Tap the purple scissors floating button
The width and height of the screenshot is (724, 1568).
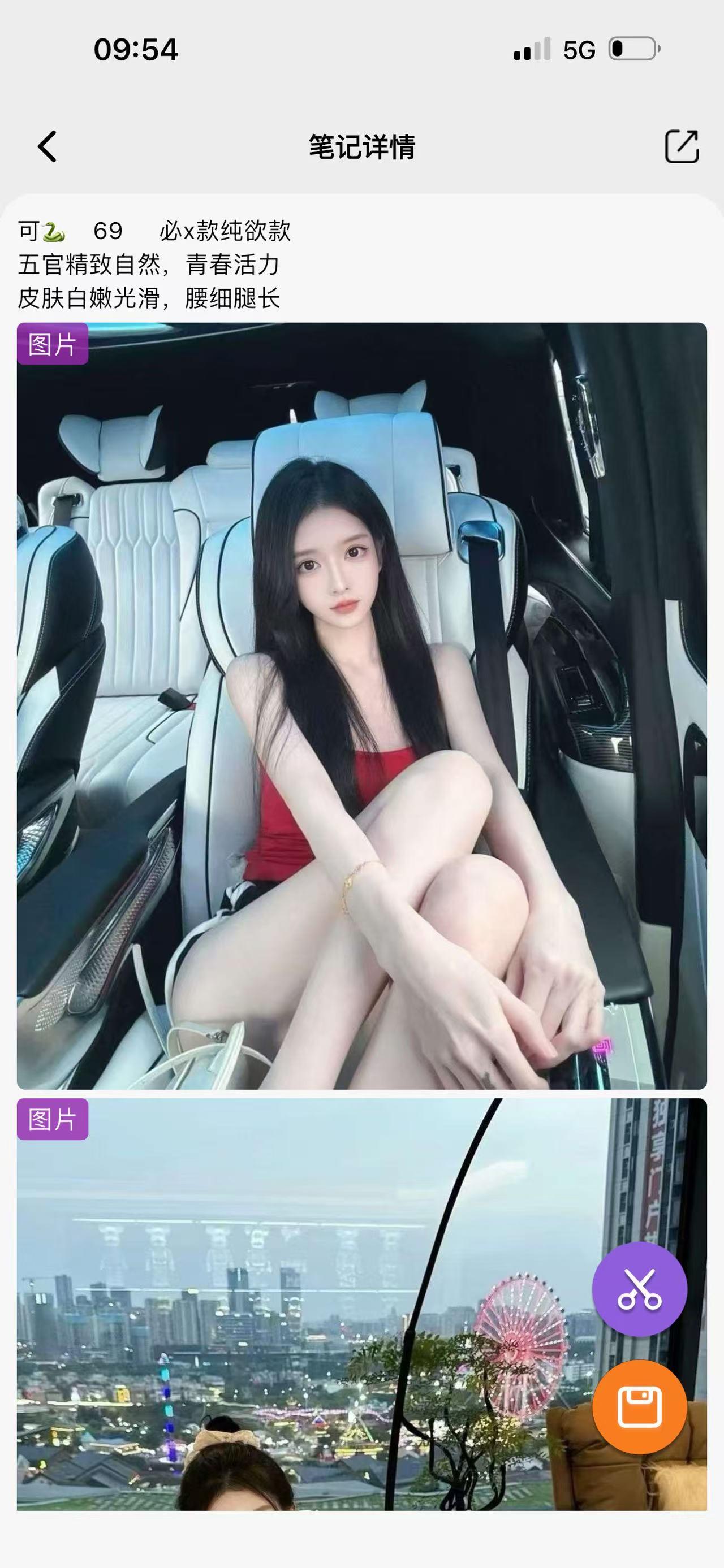pyautogui.click(x=639, y=1289)
